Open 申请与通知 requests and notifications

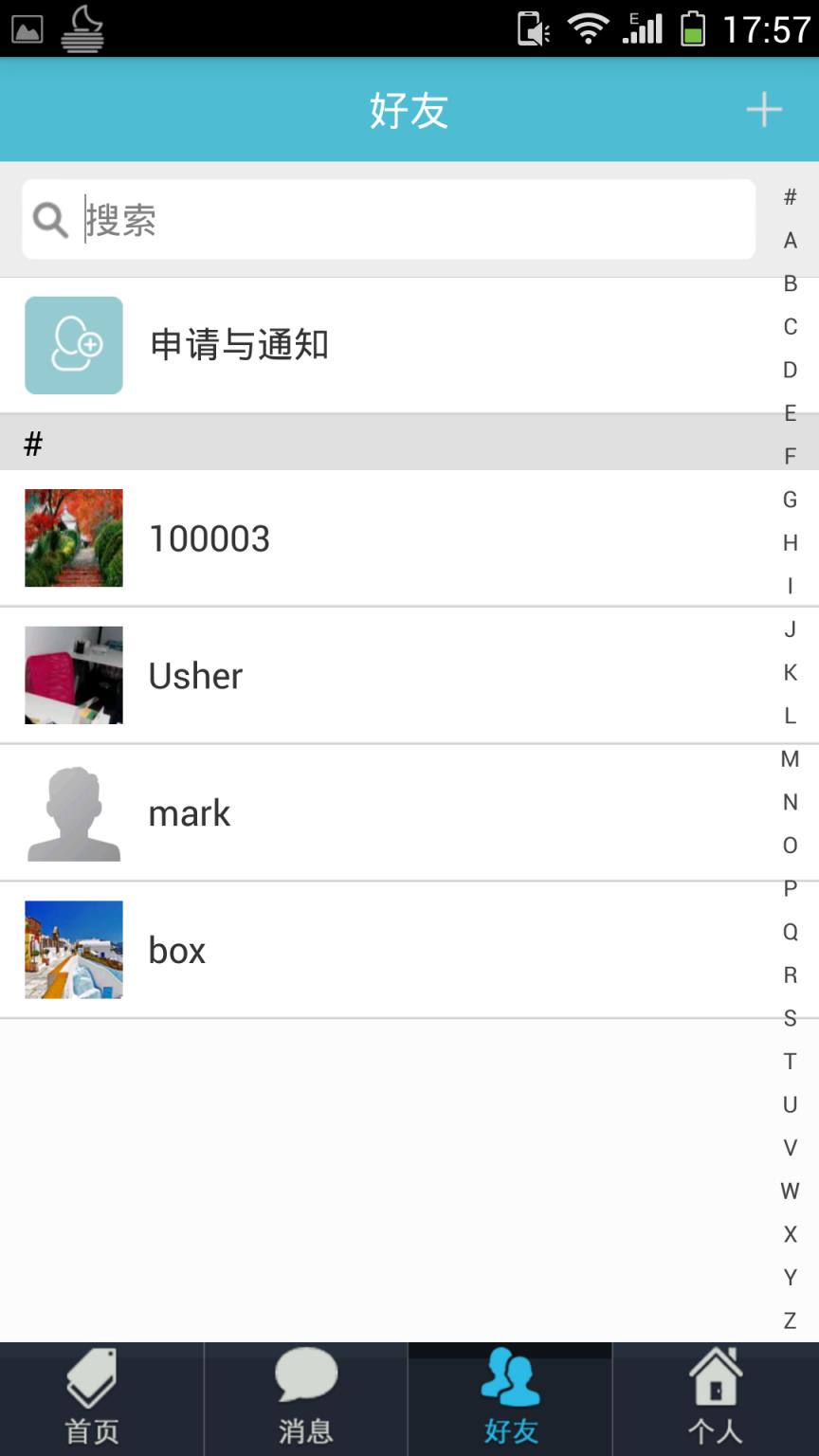pyautogui.click(x=379, y=345)
